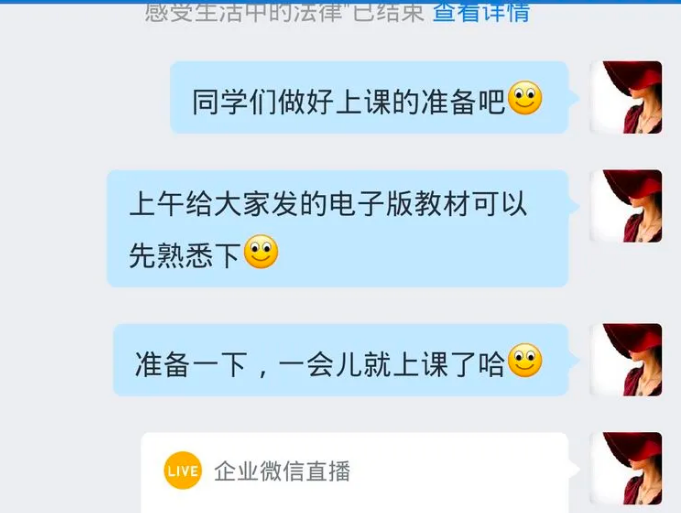Tap the avatar next to 准备一下，一会儿就上课了哈
This screenshot has height=513, width=681.
pyautogui.click(x=626, y=360)
